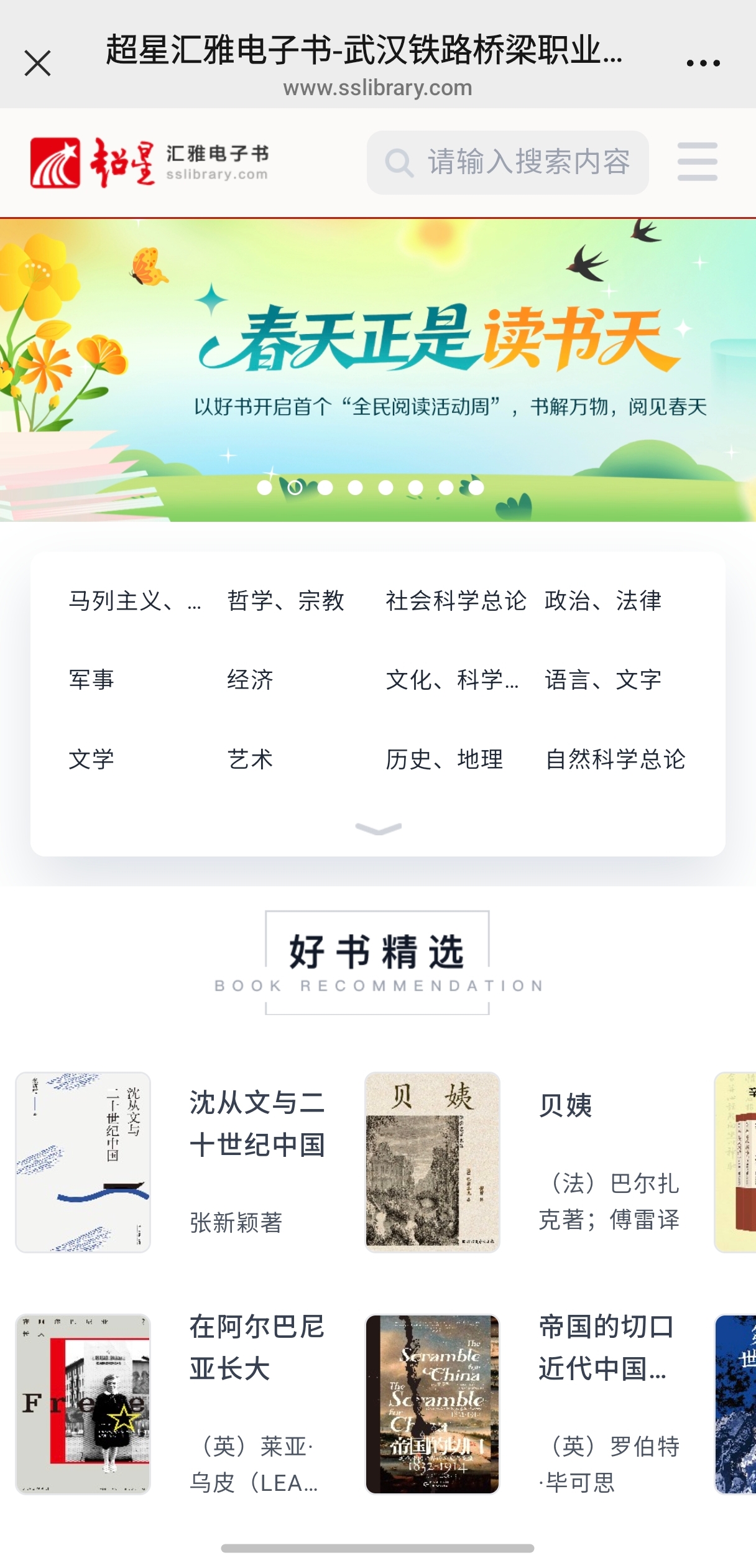The width and height of the screenshot is (756, 1568).
Task: Browse the 社会科学总论 category
Action: click(x=456, y=601)
